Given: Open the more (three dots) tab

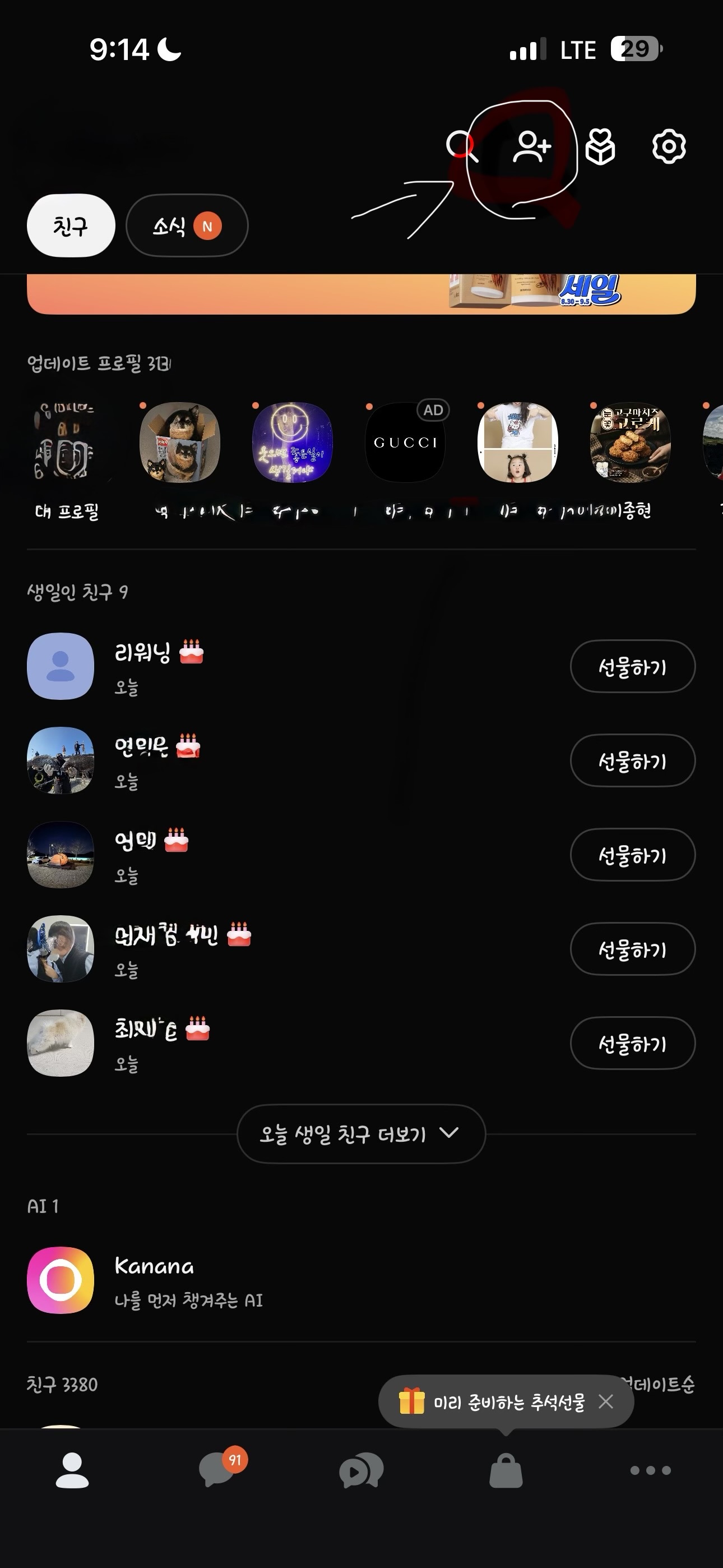Looking at the screenshot, I should pyautogui.click(x=651, y=1470).
